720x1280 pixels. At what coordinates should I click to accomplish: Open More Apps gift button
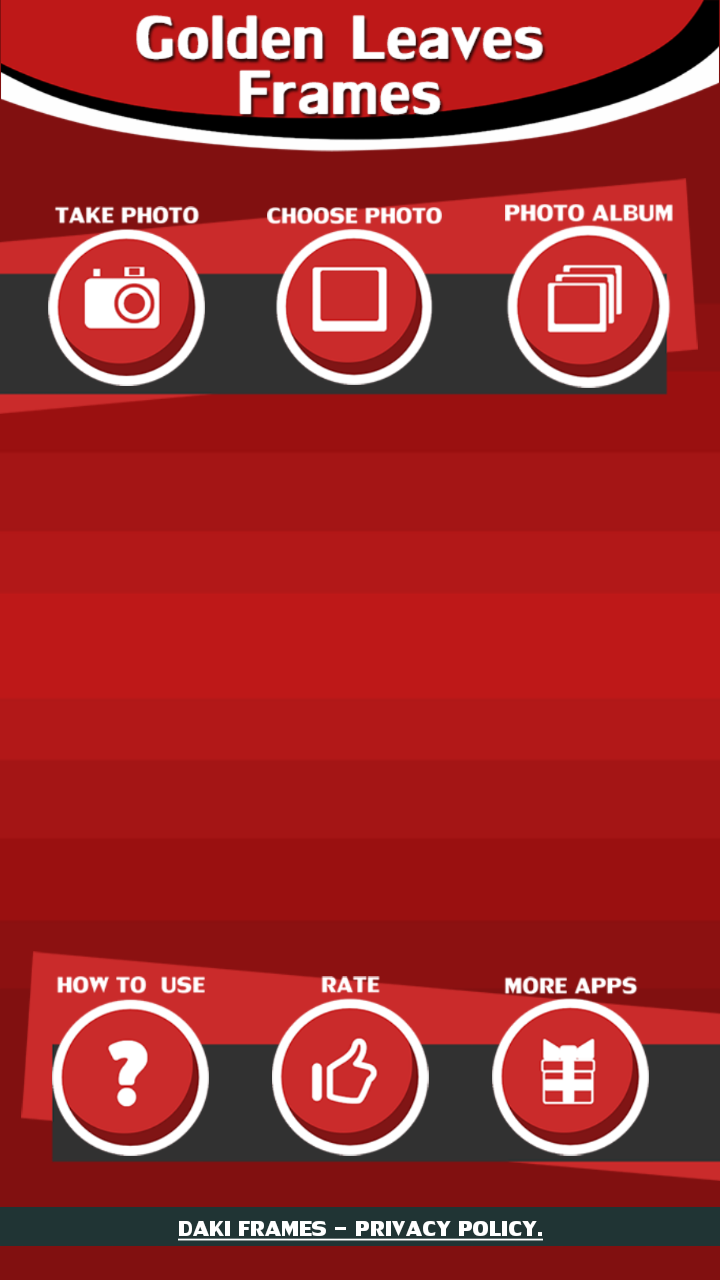pos(570,1076)
